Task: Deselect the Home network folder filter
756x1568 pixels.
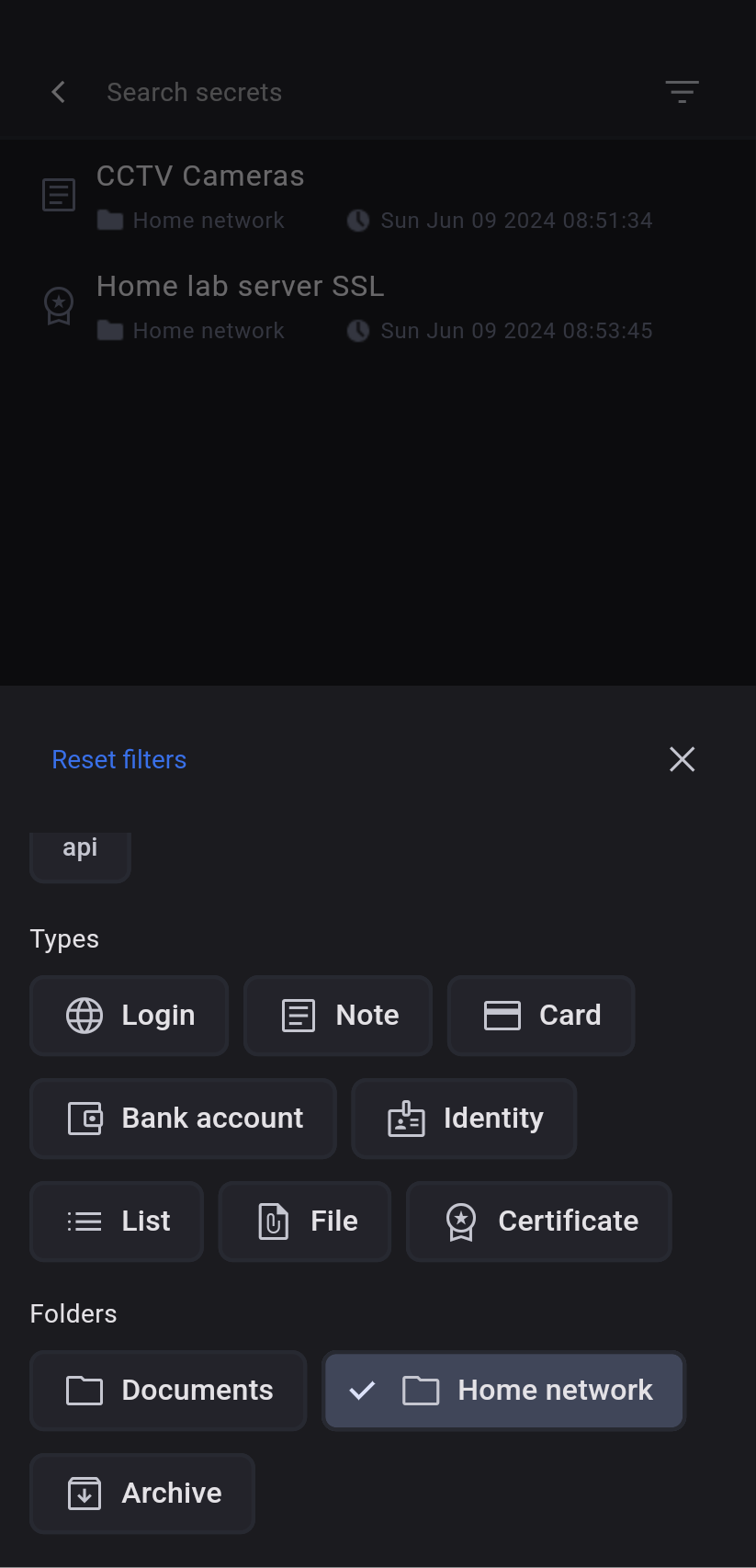Action: point(503,1391)
